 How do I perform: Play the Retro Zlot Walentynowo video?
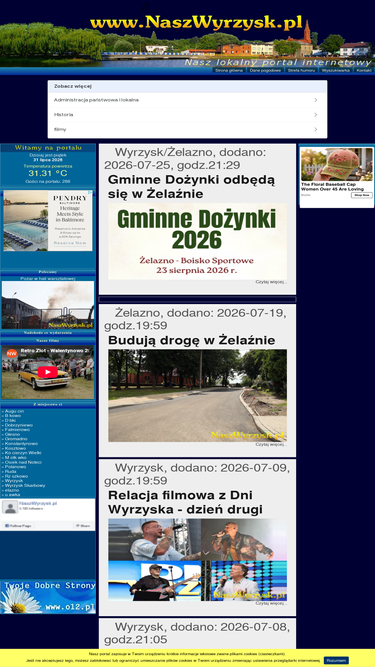(x=48, y=372)
